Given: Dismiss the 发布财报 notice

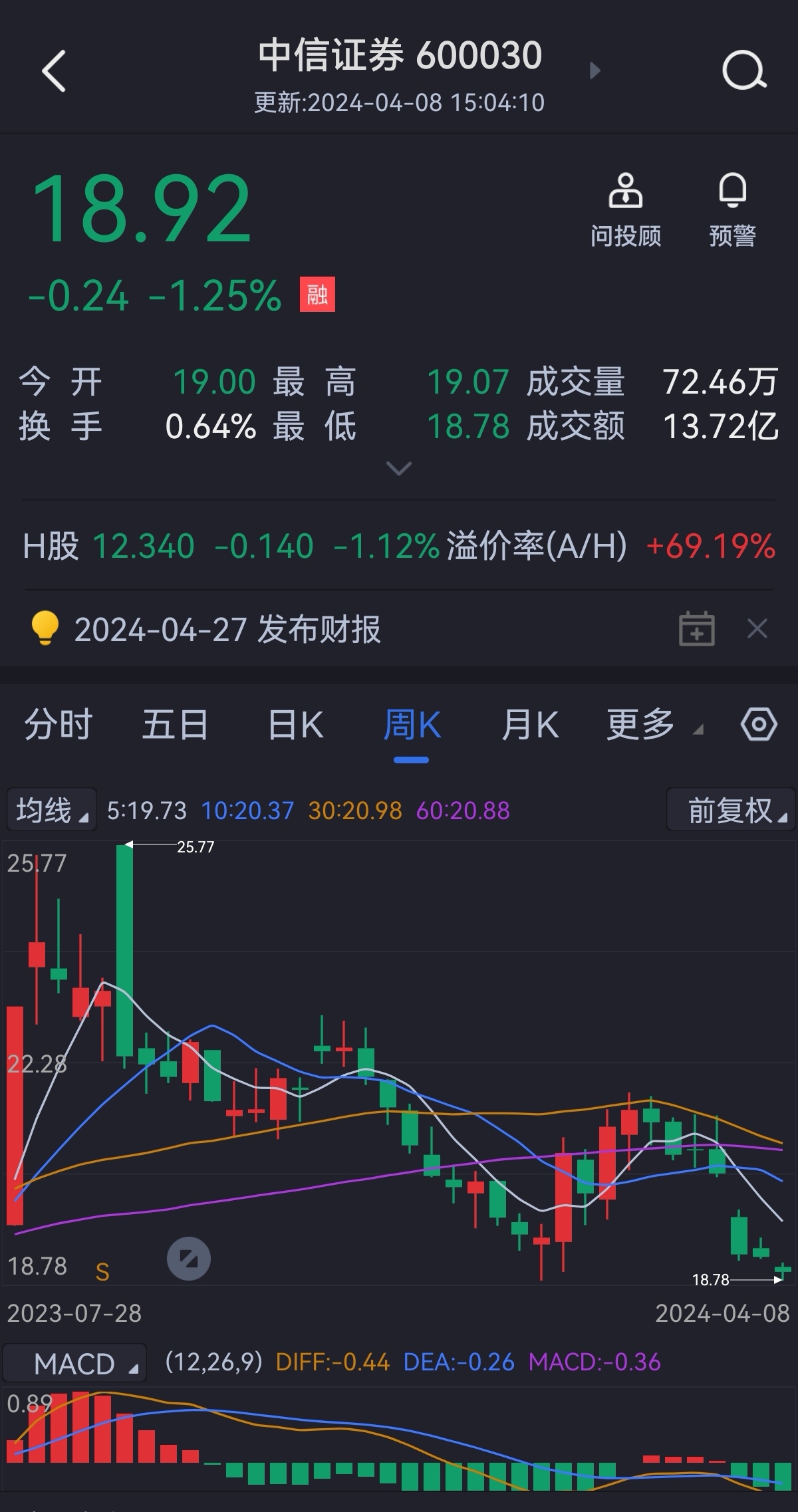Looking at the screenshot, I should (757, 628).
